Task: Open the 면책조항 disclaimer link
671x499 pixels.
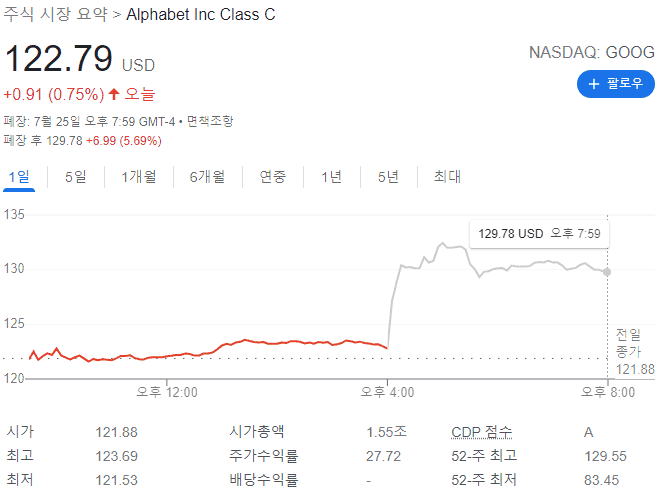Action: pyautogui.click(x=210, y=121)
